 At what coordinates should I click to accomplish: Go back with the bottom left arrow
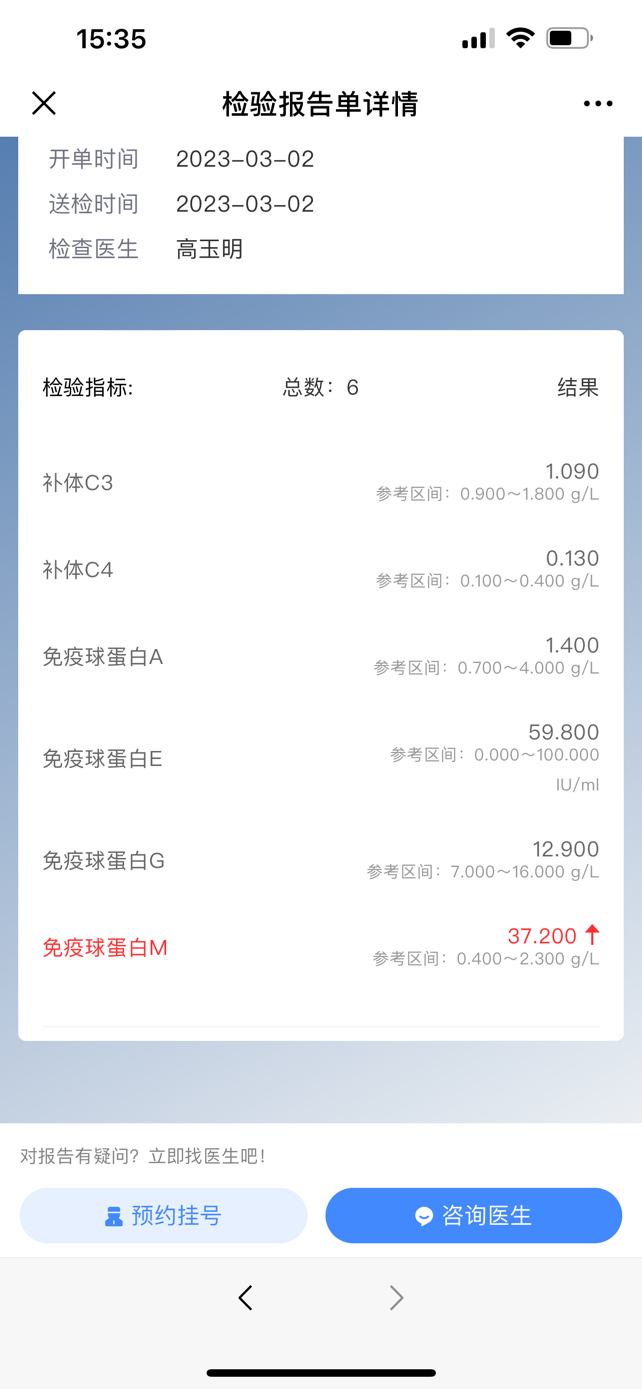click(x=246, y=1297)
